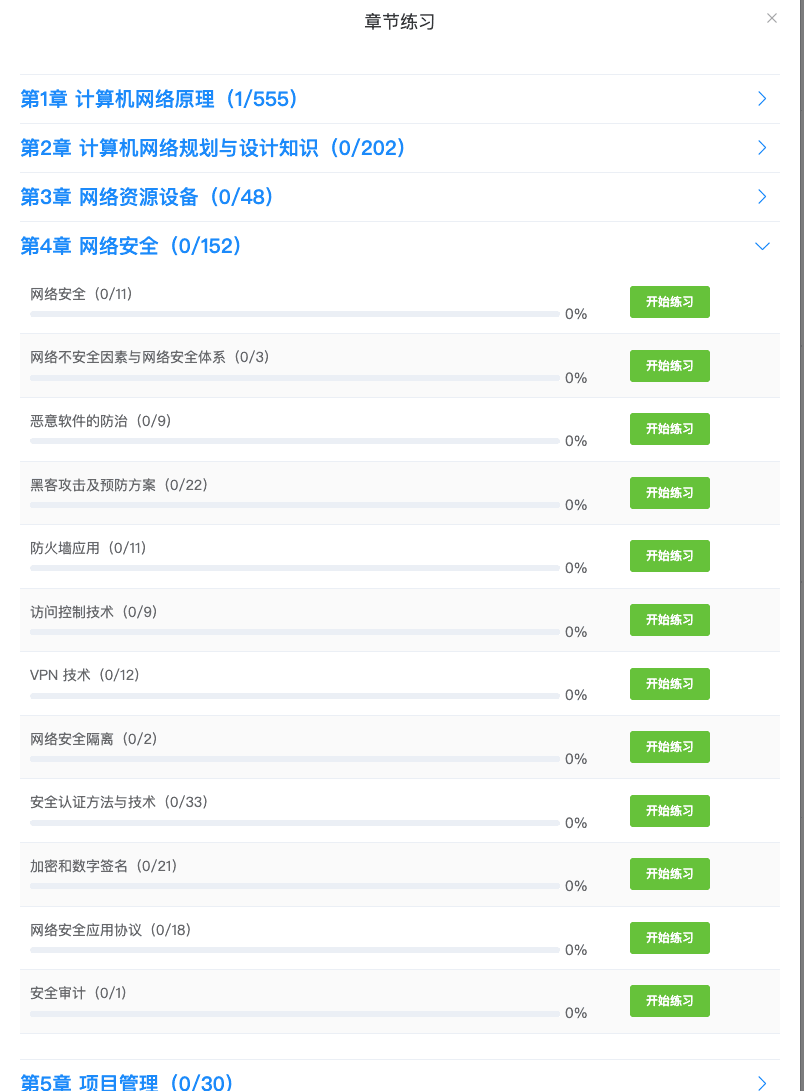This screenshot has width=804, height=1091.
Task: Start practice for 加密和数字签名
Action: (669, 874)
